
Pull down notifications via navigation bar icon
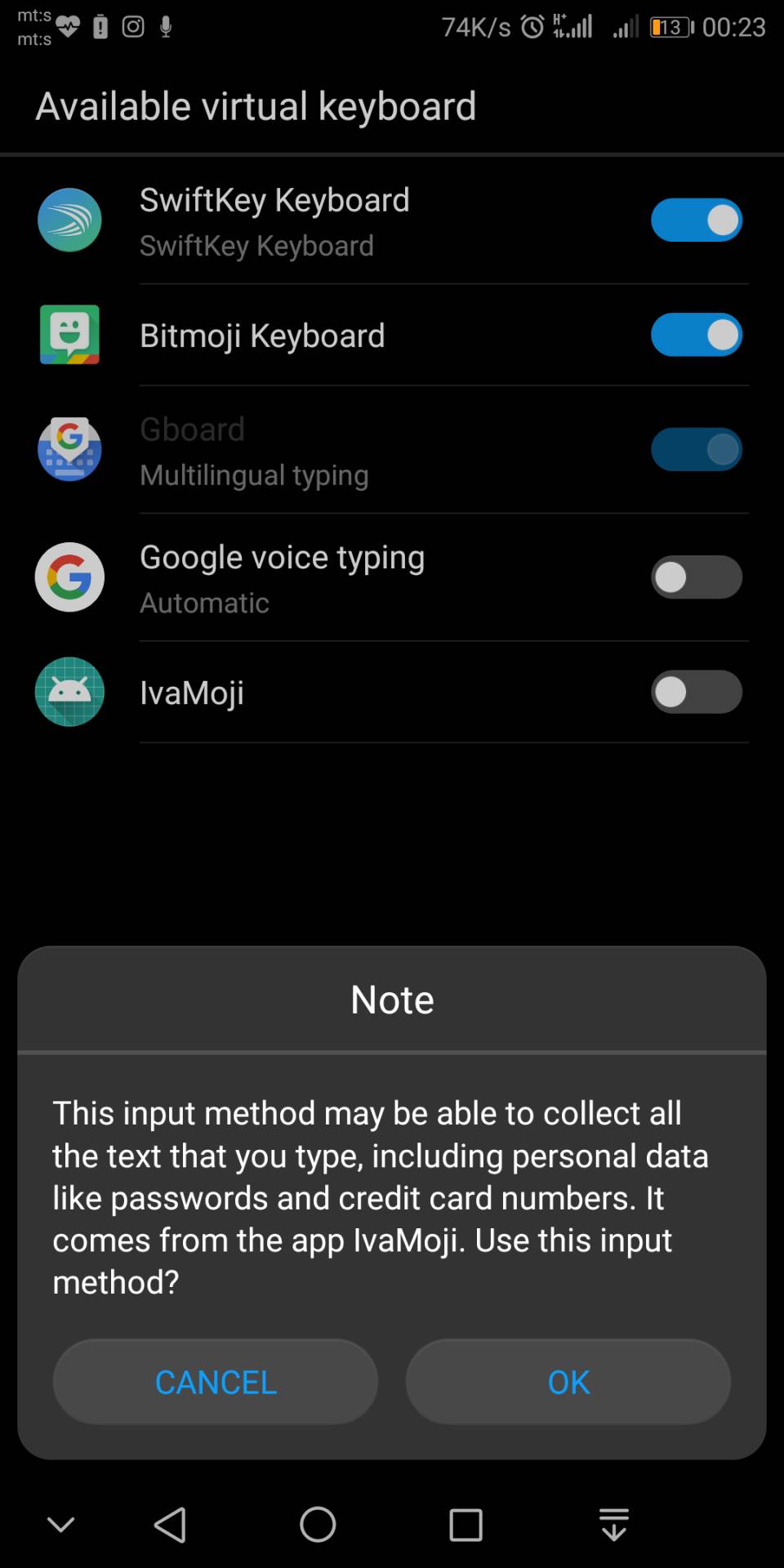click(613, 1524)
